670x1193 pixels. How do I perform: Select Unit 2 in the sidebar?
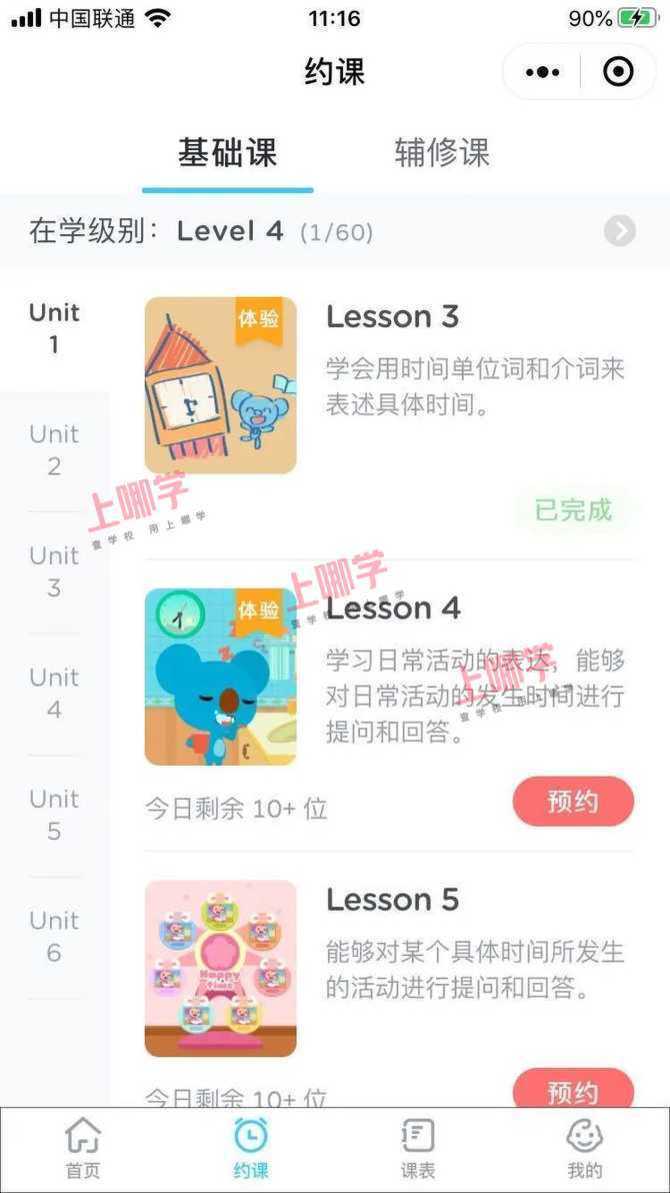54,450
